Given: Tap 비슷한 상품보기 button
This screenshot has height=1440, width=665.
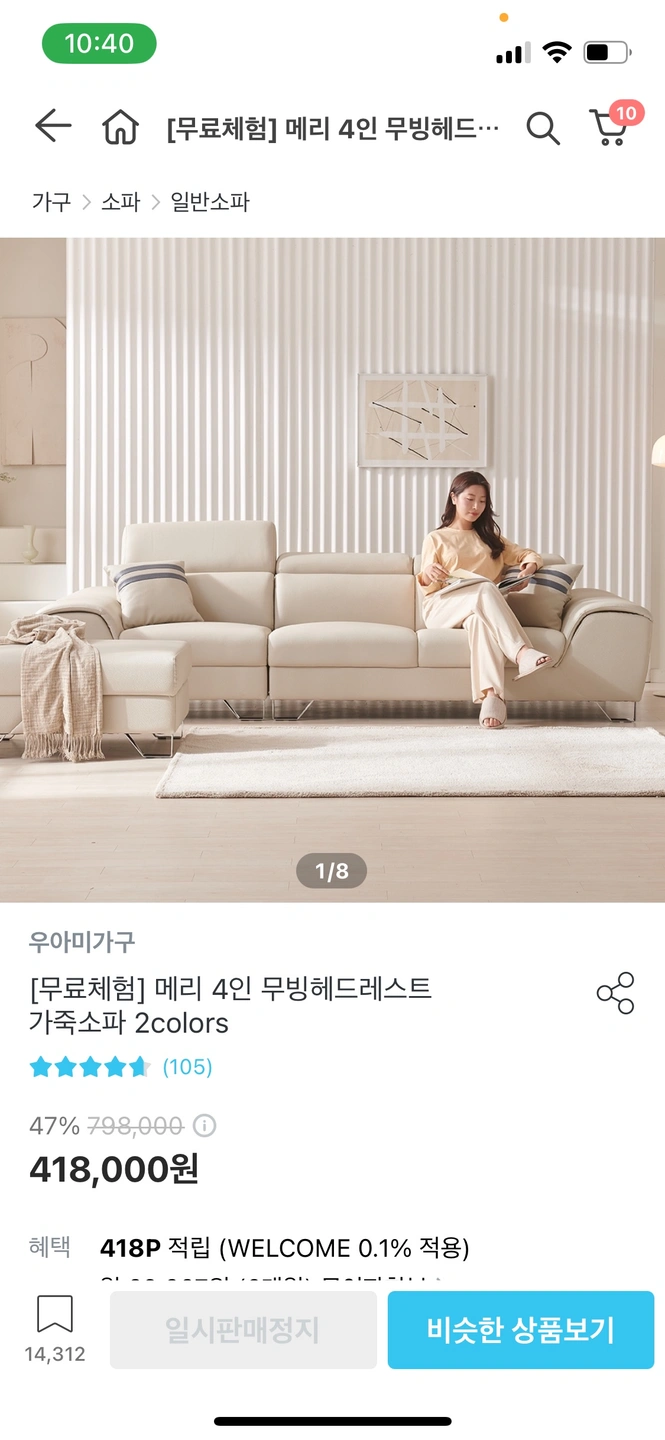Looking at the screenshot, I should coord(521,1330).
